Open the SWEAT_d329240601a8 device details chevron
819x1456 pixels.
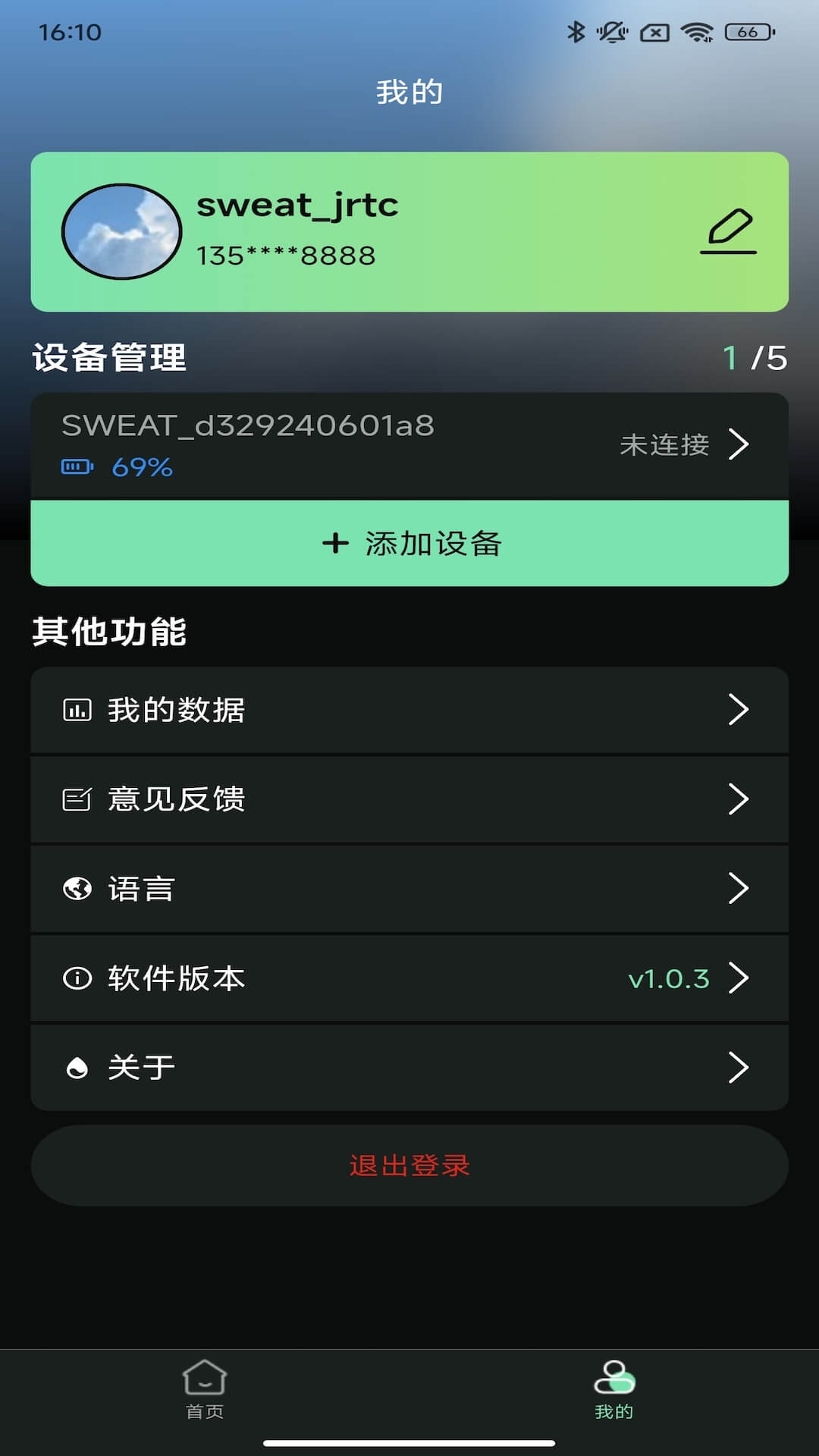[739, 446]
